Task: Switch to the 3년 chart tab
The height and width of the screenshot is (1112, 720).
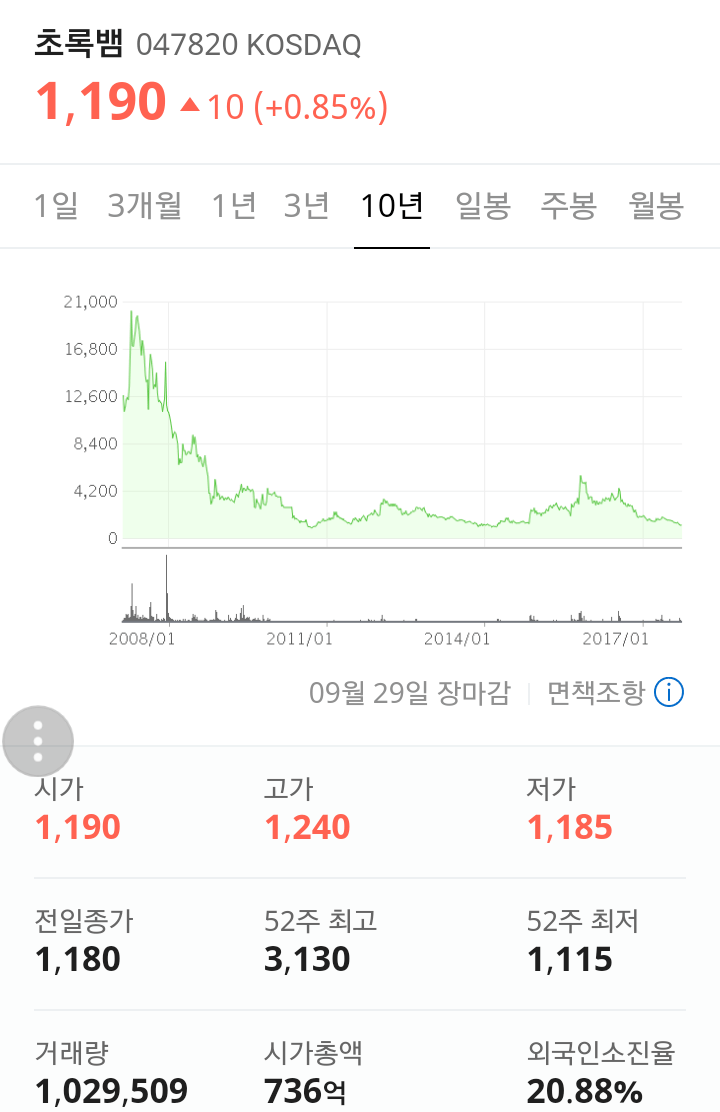Action: 307,206
